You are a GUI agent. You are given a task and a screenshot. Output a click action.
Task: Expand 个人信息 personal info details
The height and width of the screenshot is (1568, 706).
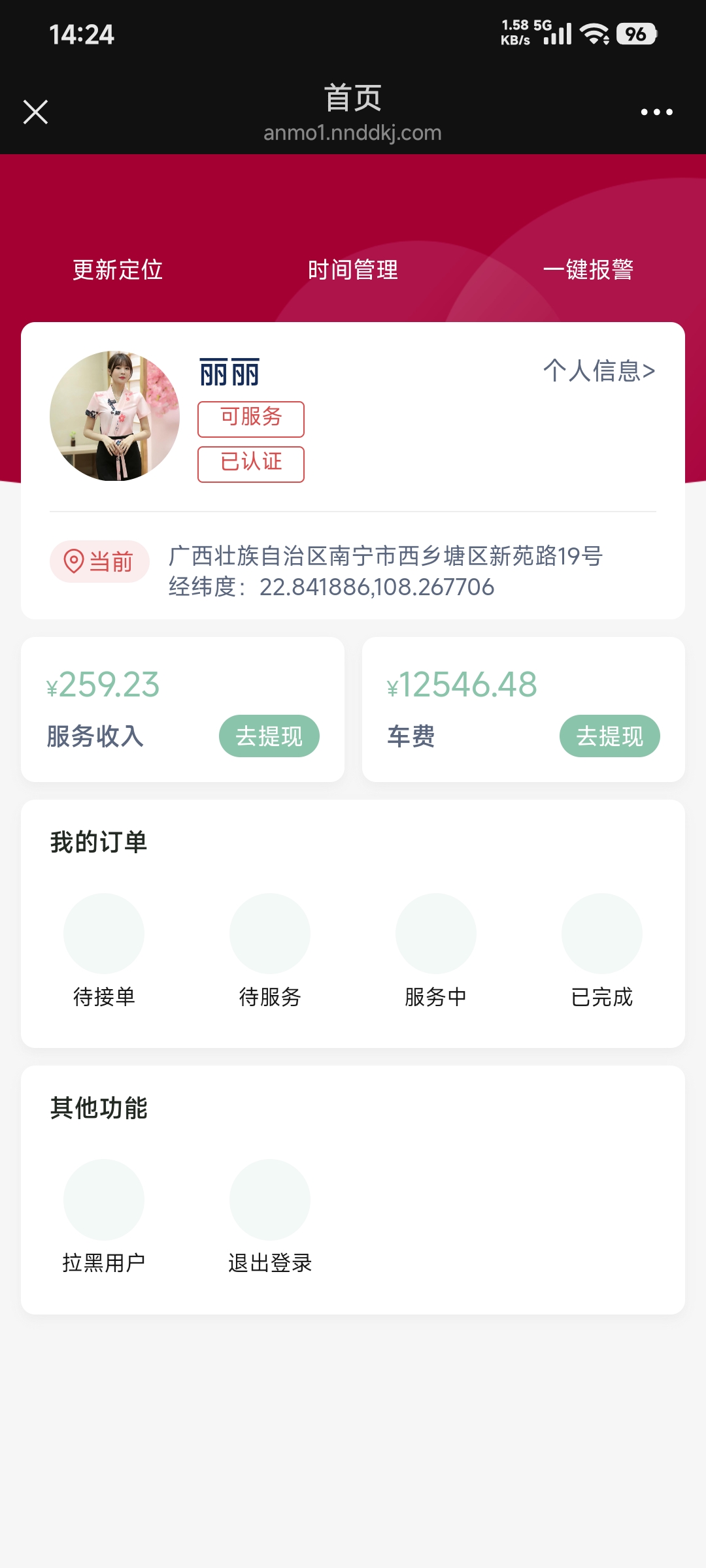(x=599, y=371)
